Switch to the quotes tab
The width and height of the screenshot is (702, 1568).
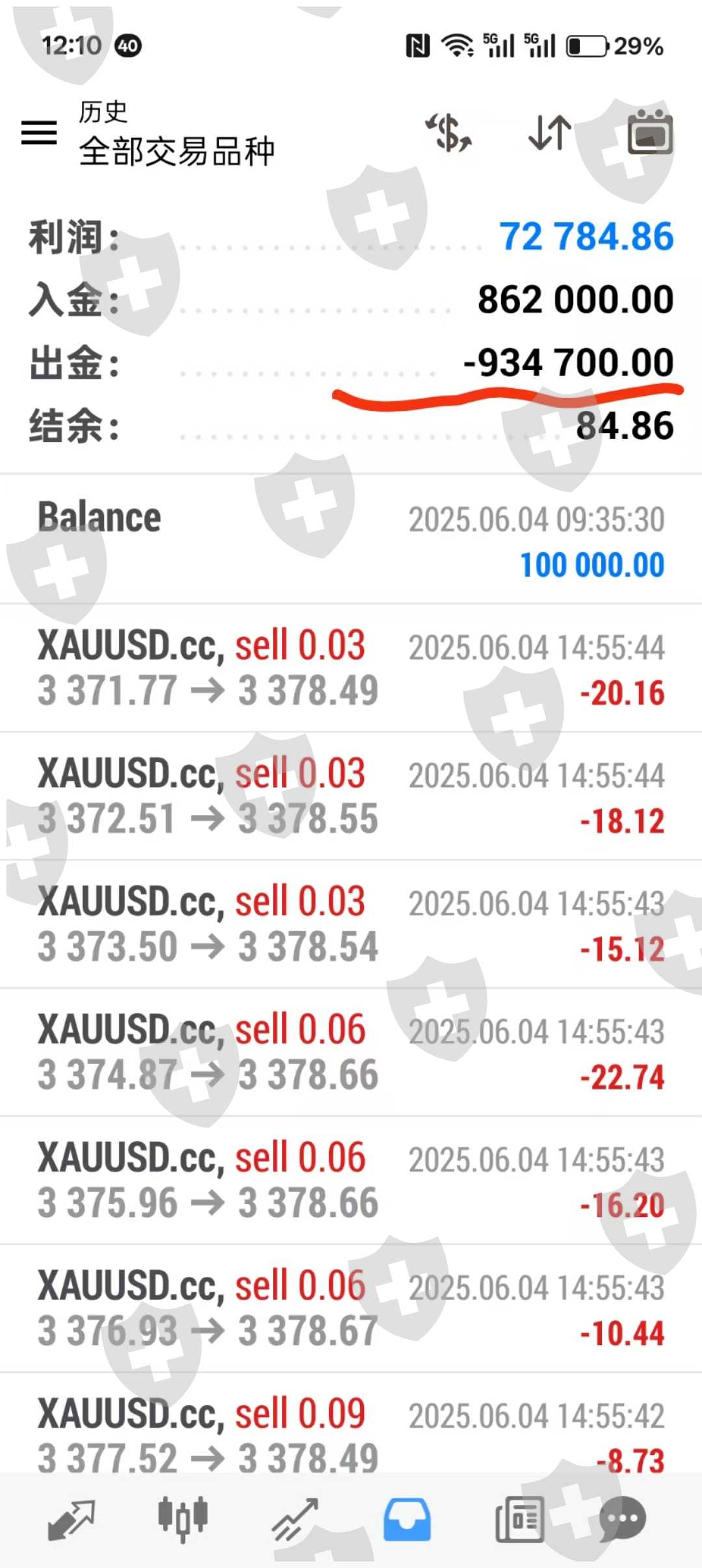71,1520
